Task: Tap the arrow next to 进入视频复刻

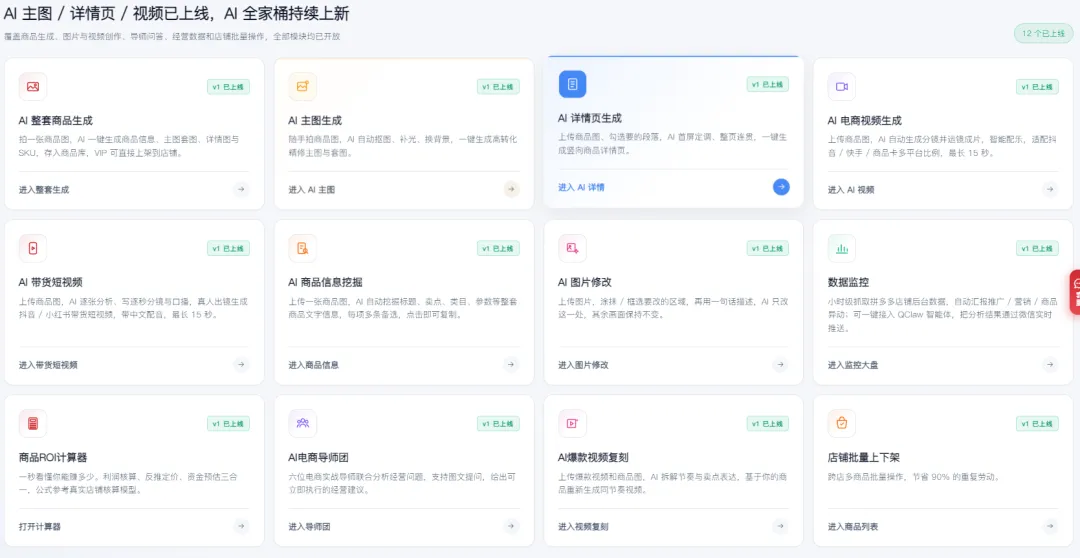Action: click(x=780, y=526)
